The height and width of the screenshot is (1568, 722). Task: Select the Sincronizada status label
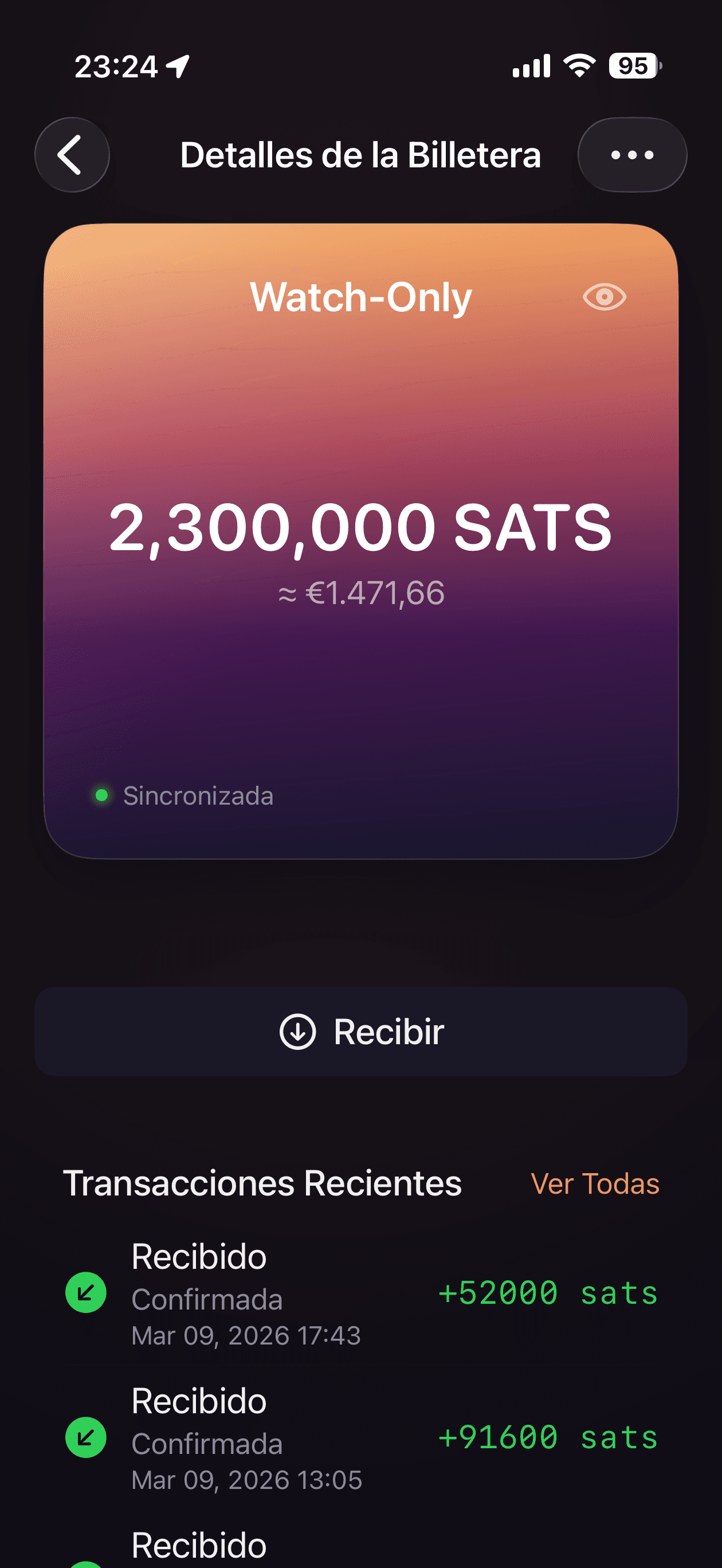tap(198, 795)
